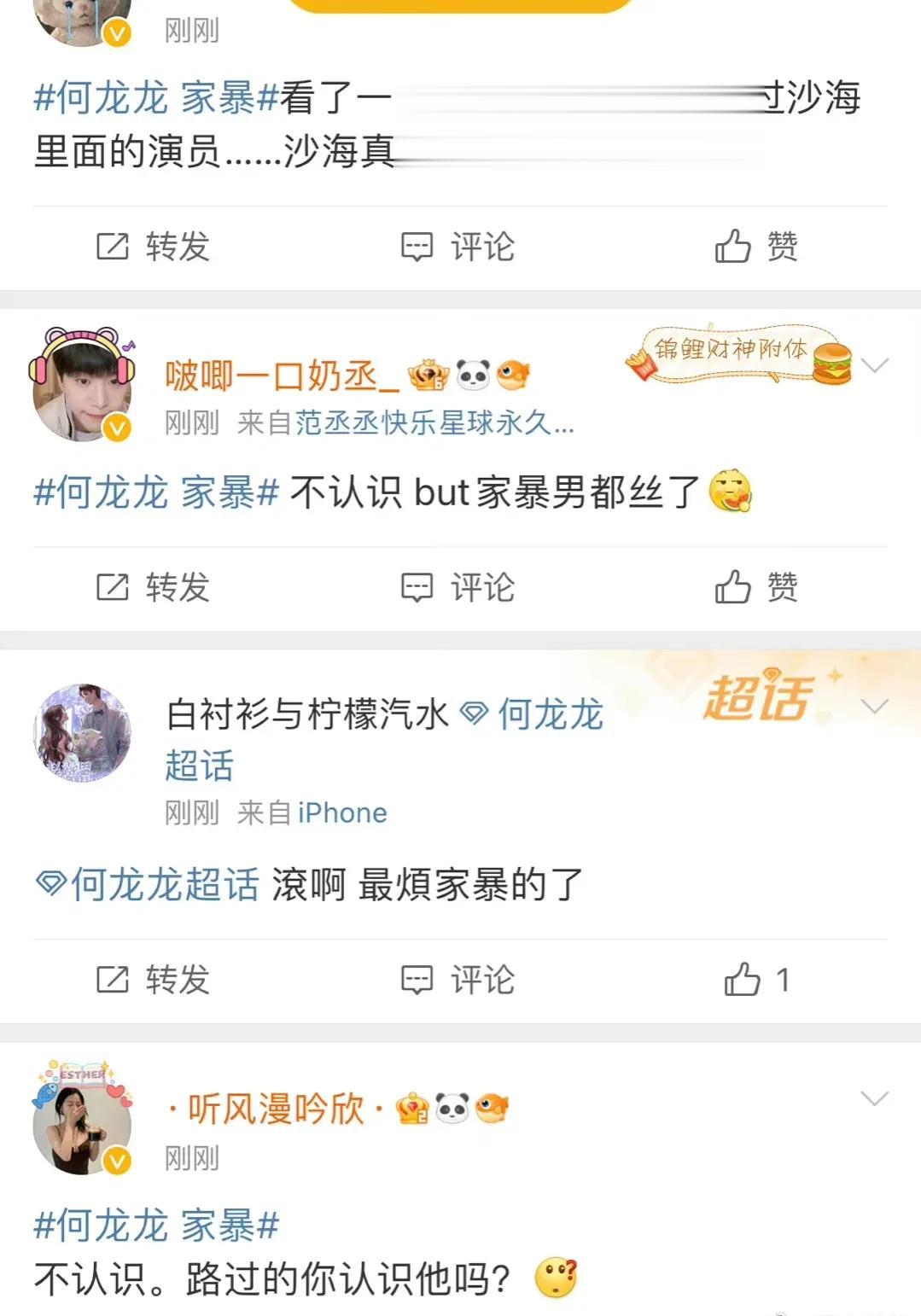Open the #何龙龙 家暴# hashtag in 啵唧一口奶丞_ post
The width and height of the screenshot is (921, 1316).
(x=156, y=492)
